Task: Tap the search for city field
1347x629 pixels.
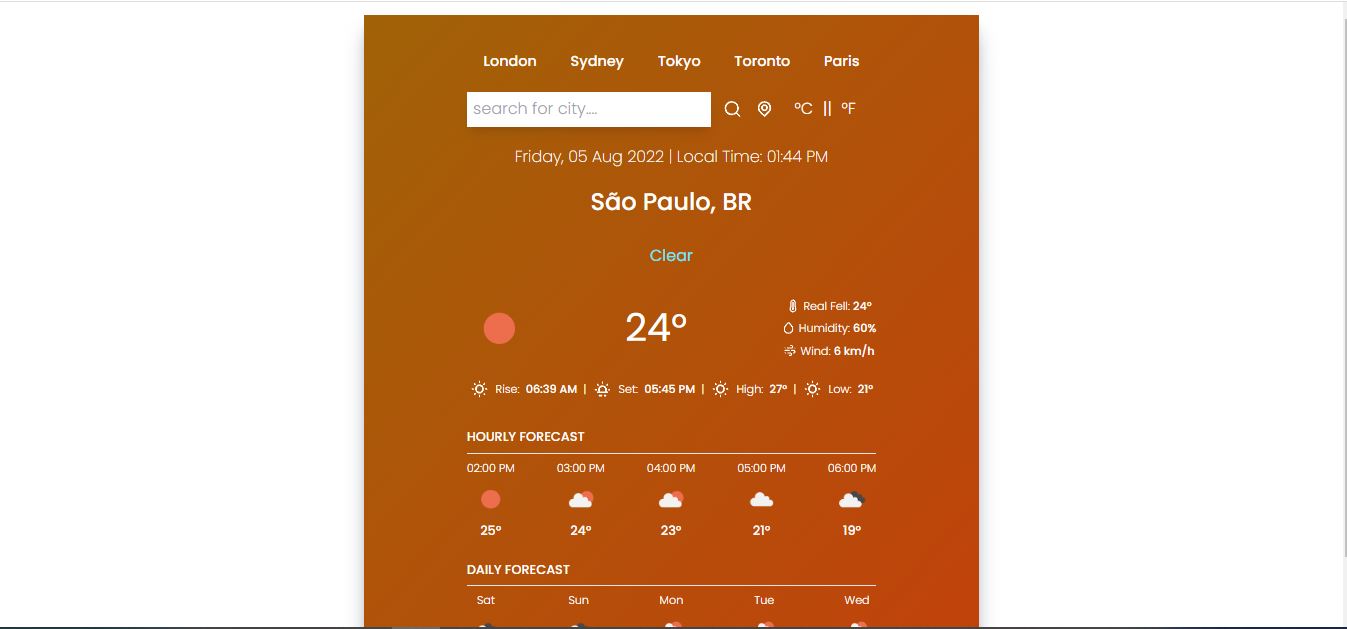Action: point(588,109)
